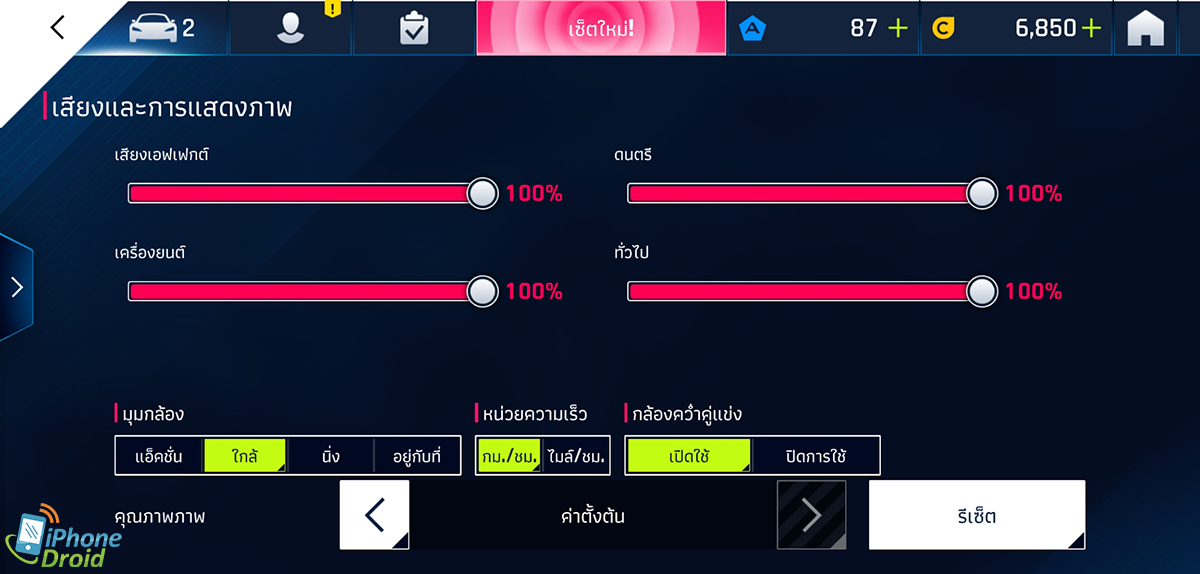The height and width of the screenshot is (574, 1200).
Task: Open the garage car icon
Action: click(x=162, y=28)
